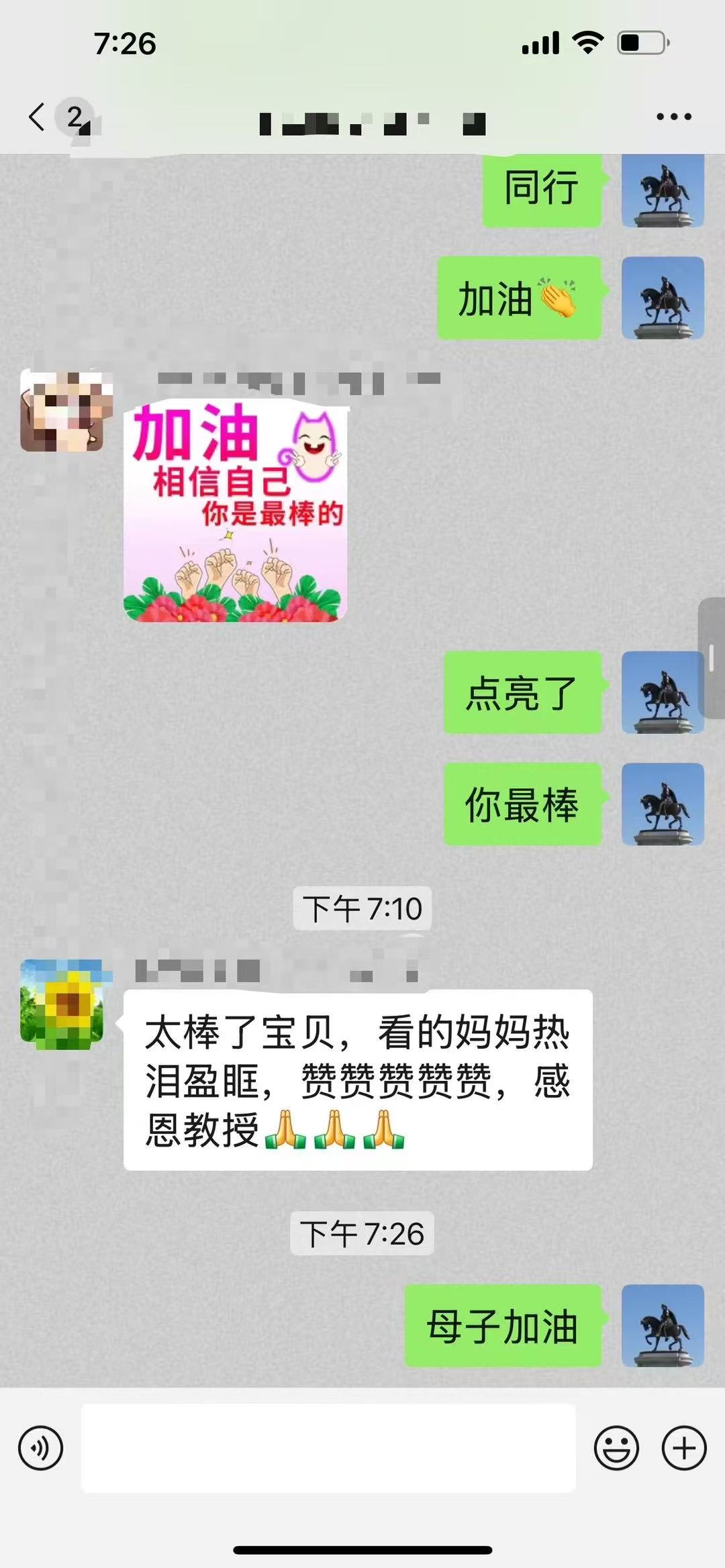Open my horse statue avatar beside 母子加油

(663, 1326)
